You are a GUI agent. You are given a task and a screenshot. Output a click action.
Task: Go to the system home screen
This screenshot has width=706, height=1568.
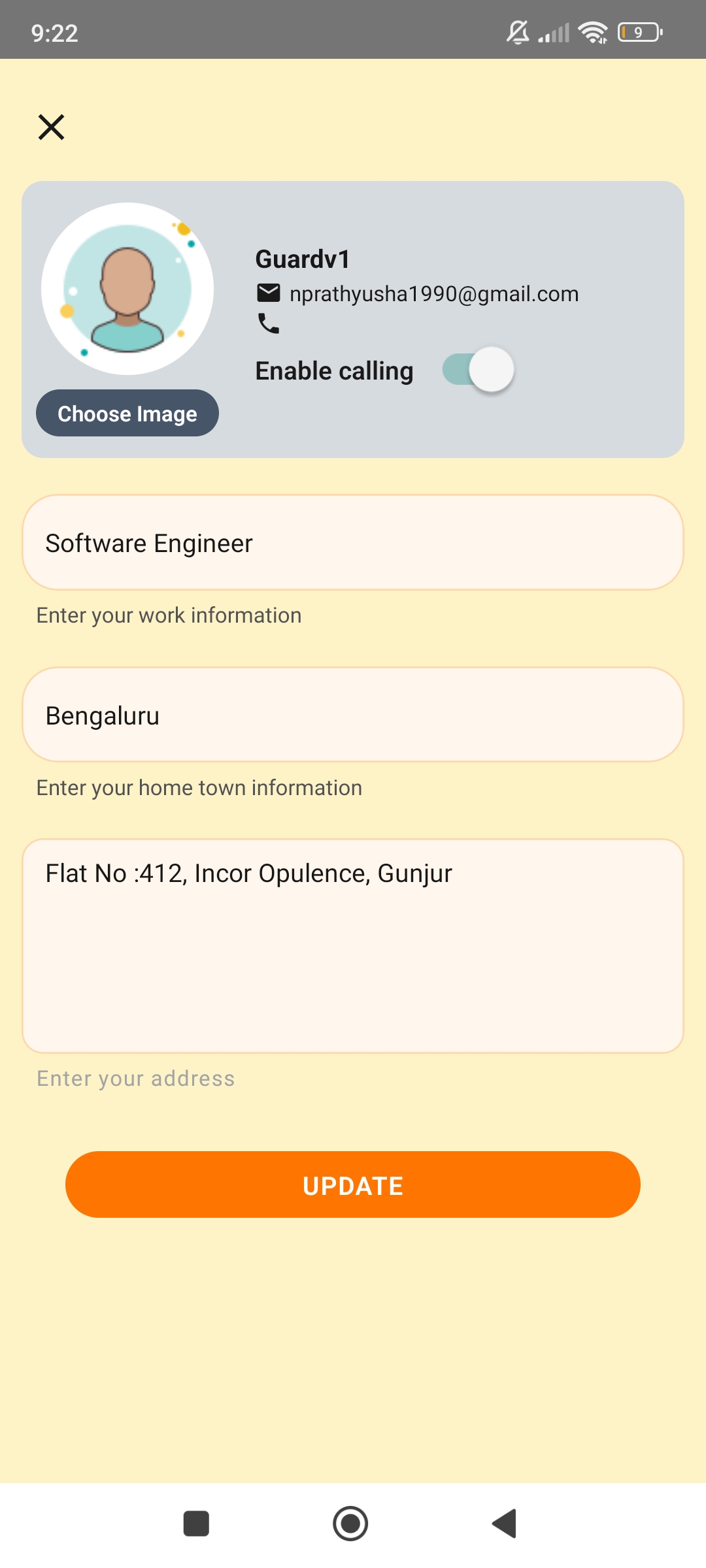tap(350, 1524)
